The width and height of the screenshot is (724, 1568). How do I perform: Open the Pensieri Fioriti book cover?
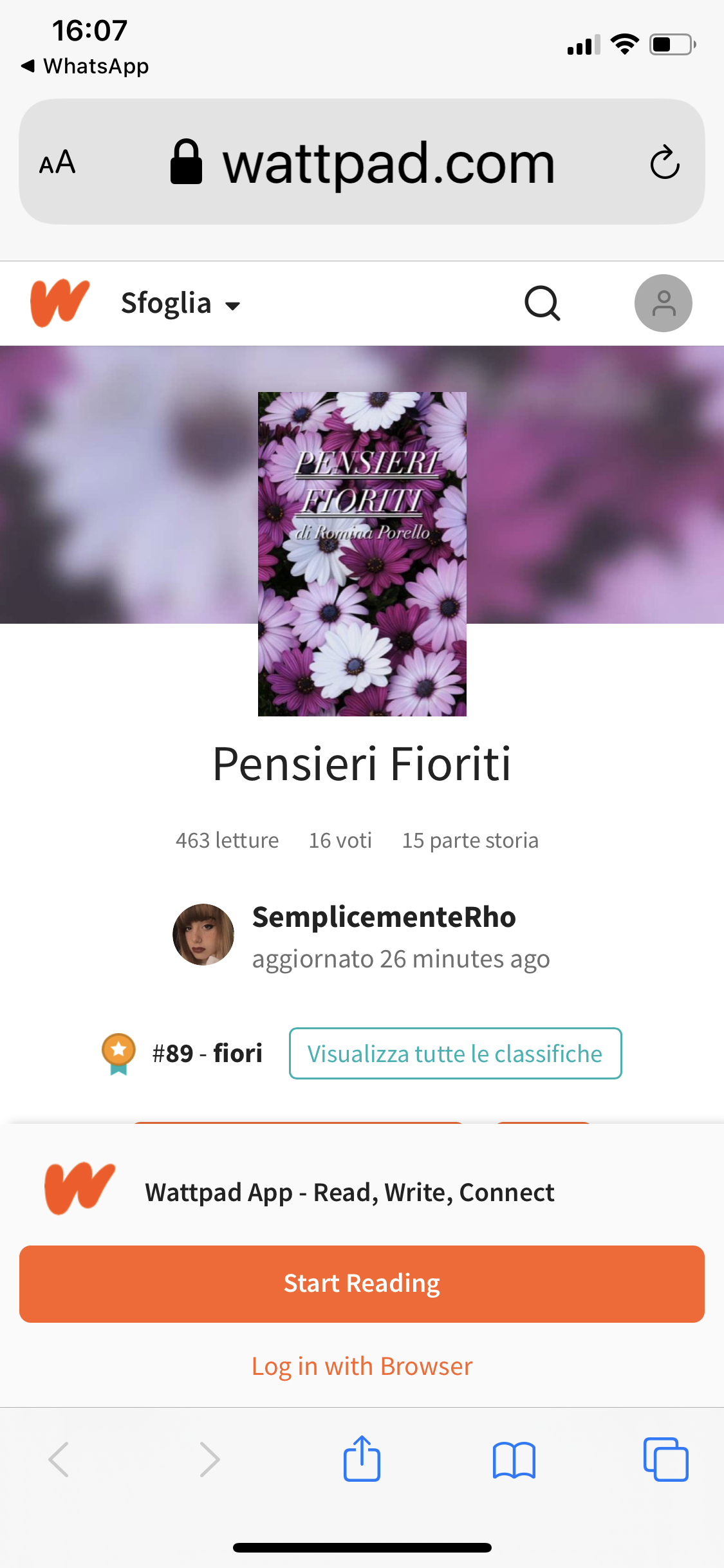click(x=362, y=554)
